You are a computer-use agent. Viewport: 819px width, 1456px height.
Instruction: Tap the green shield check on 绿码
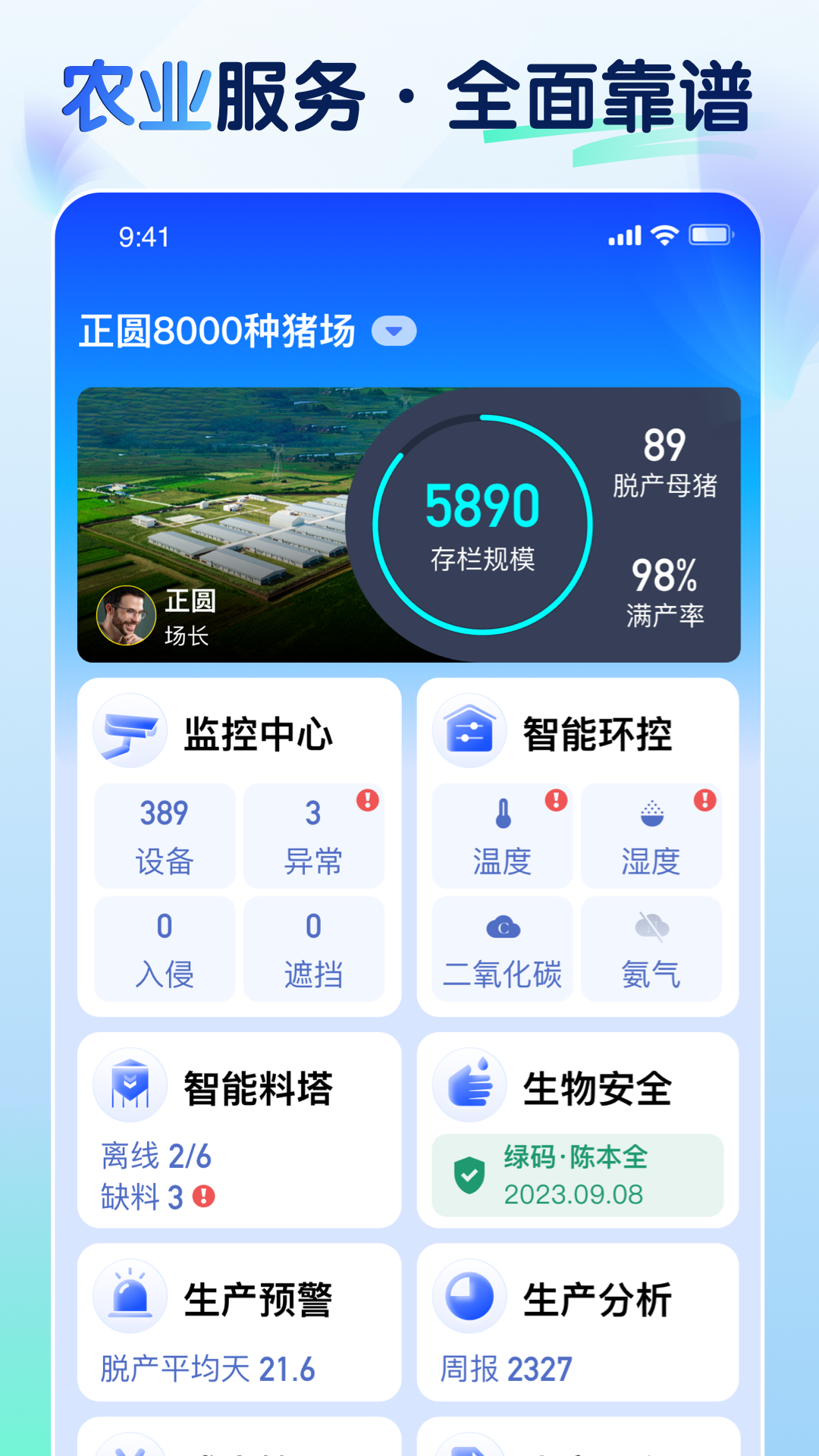471,1176
